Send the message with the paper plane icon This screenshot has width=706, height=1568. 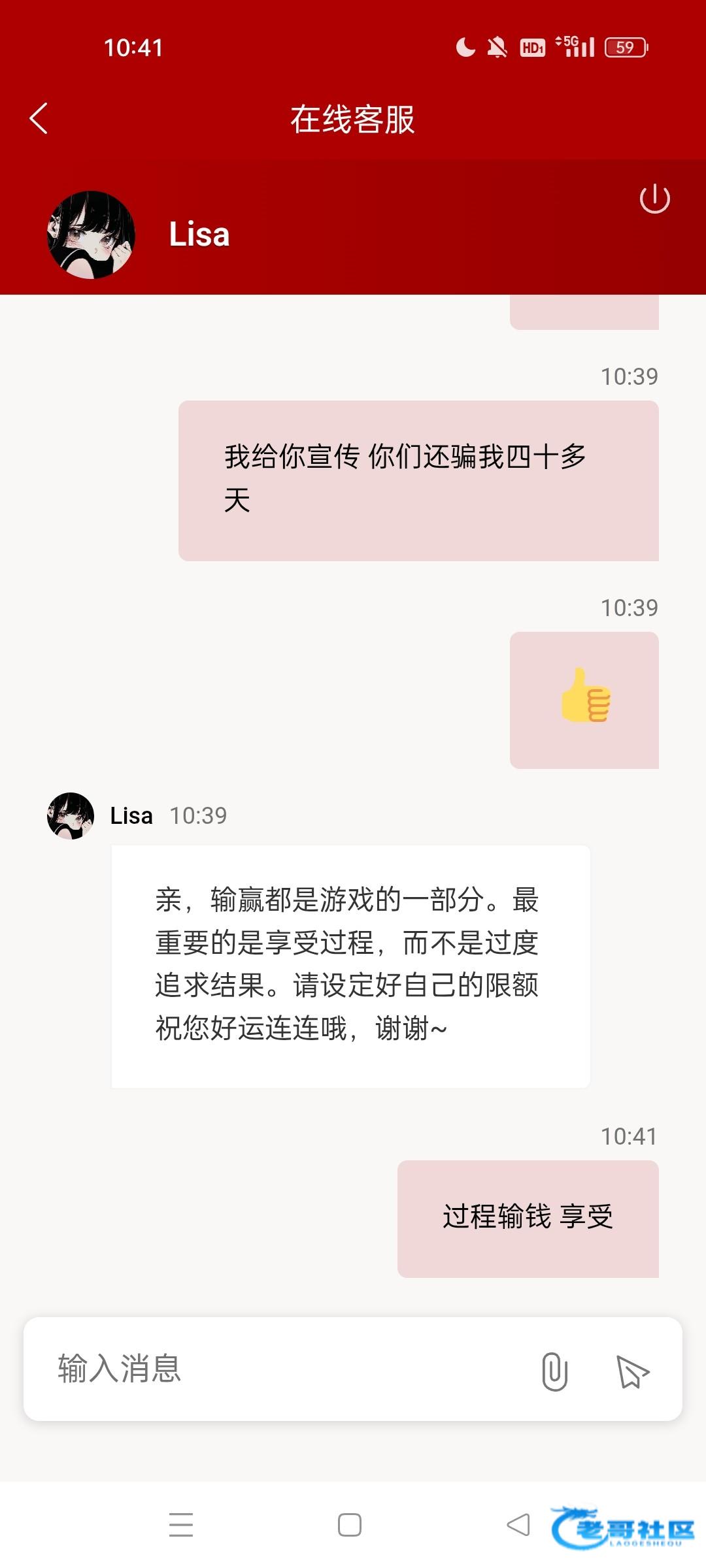[632, 1371]
